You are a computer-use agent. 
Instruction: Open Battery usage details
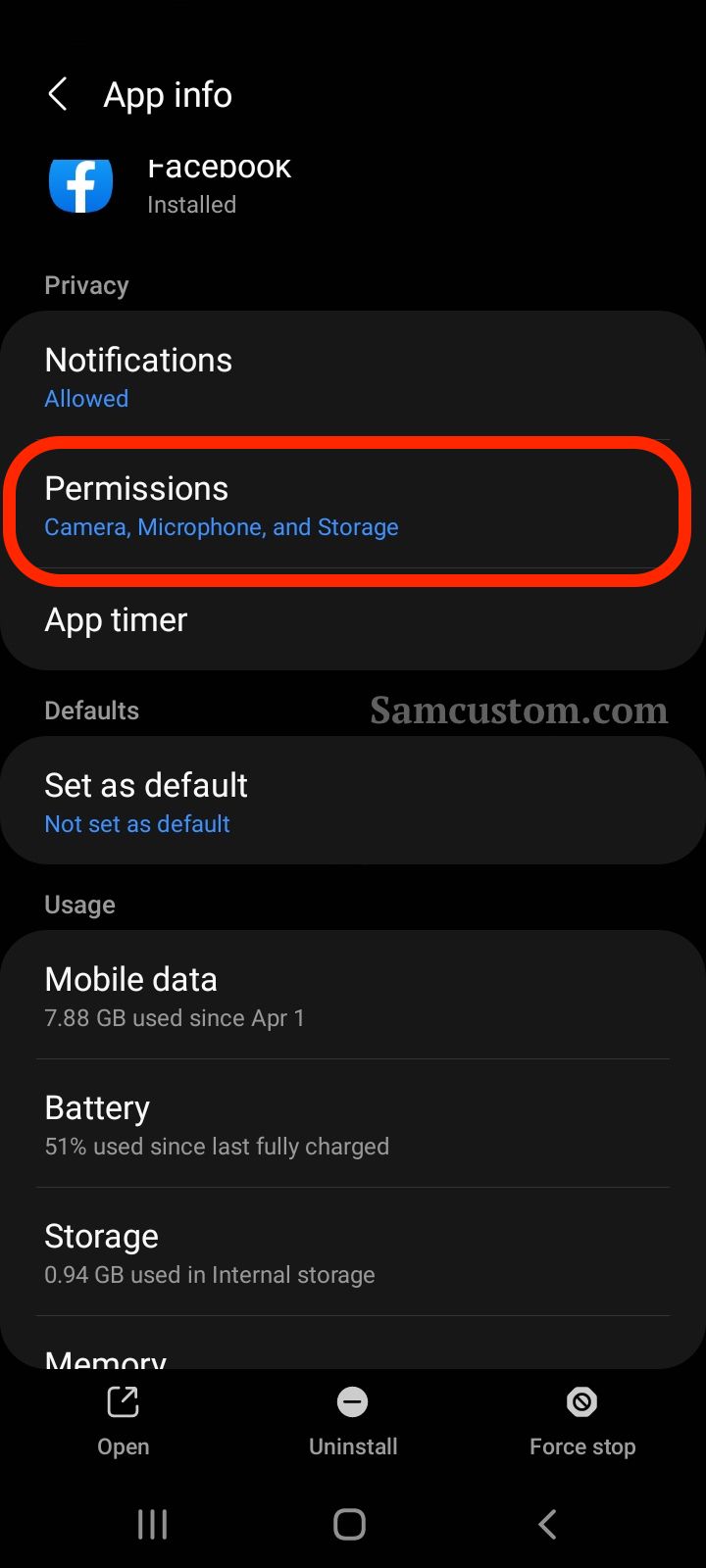coord(353,1124)
